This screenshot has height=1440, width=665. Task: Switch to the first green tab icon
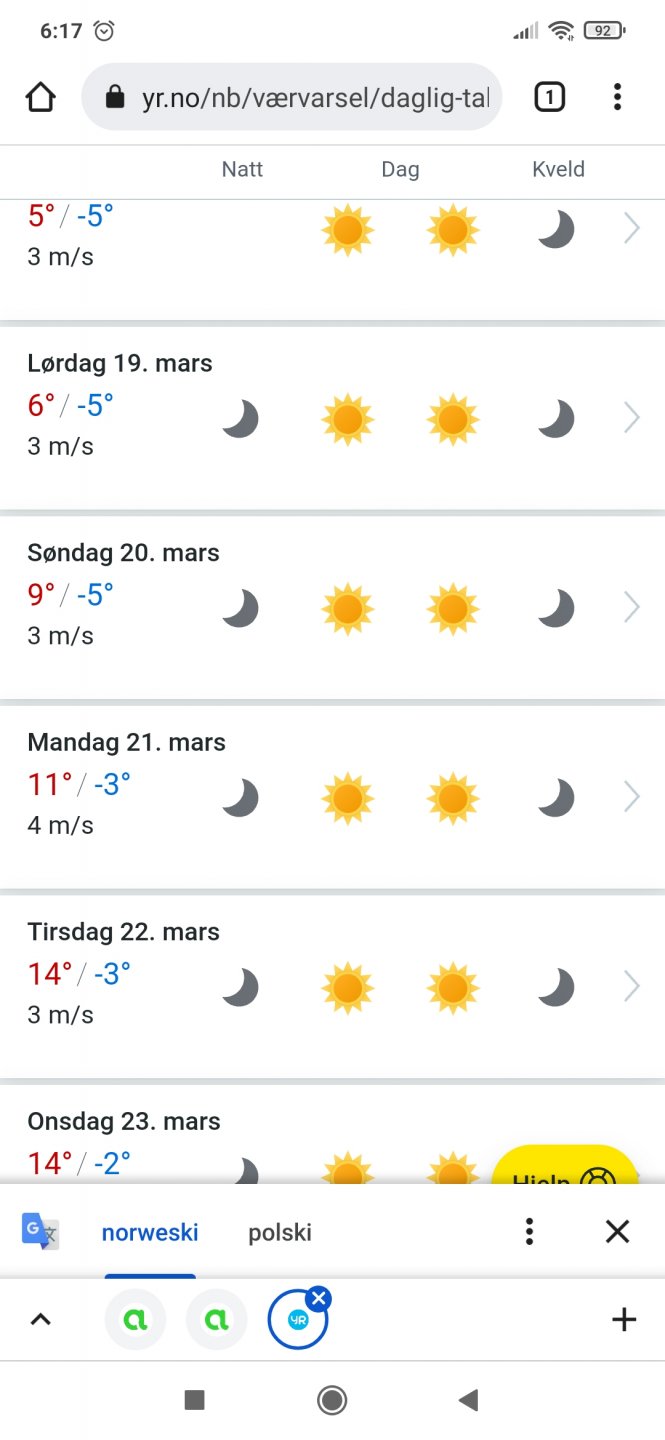136,1320
